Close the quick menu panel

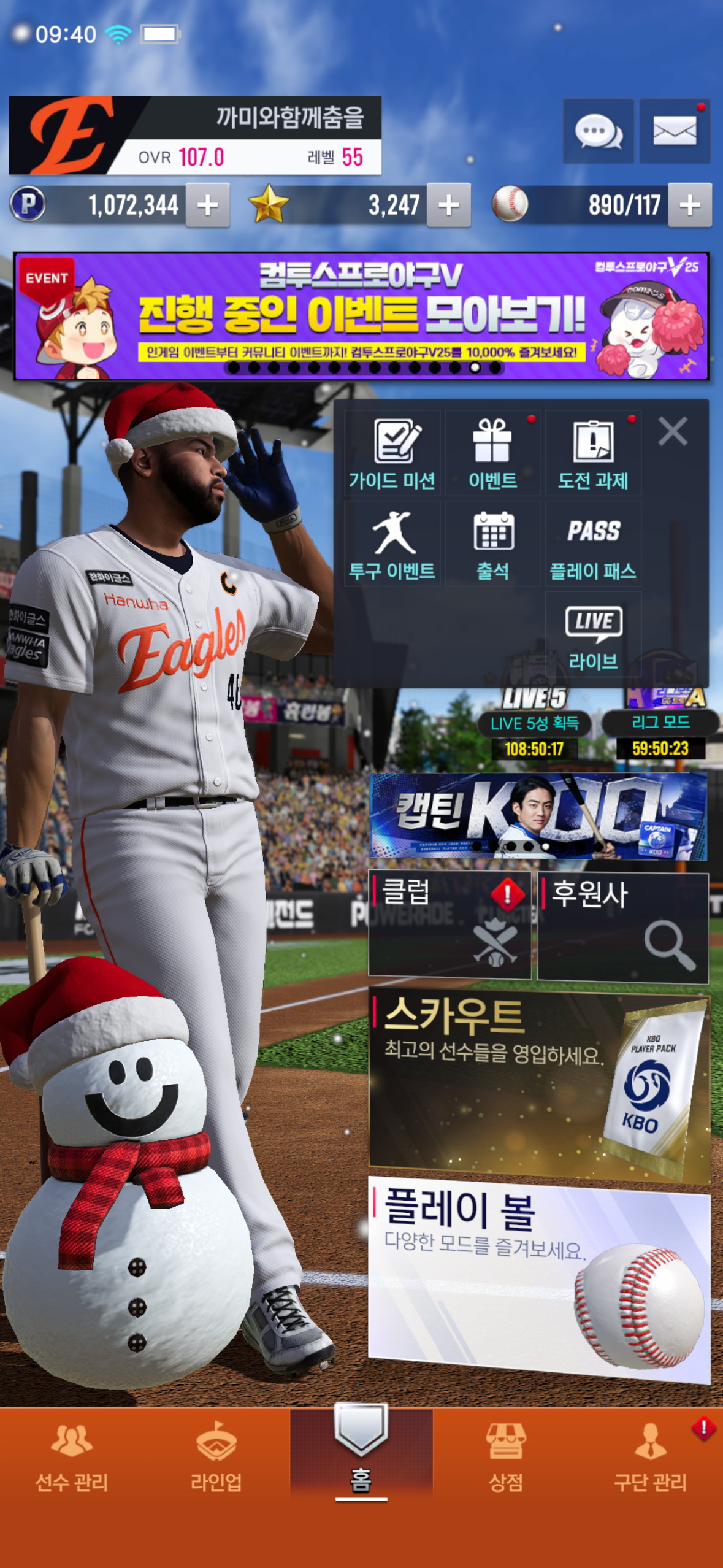(x=673, y=431)
